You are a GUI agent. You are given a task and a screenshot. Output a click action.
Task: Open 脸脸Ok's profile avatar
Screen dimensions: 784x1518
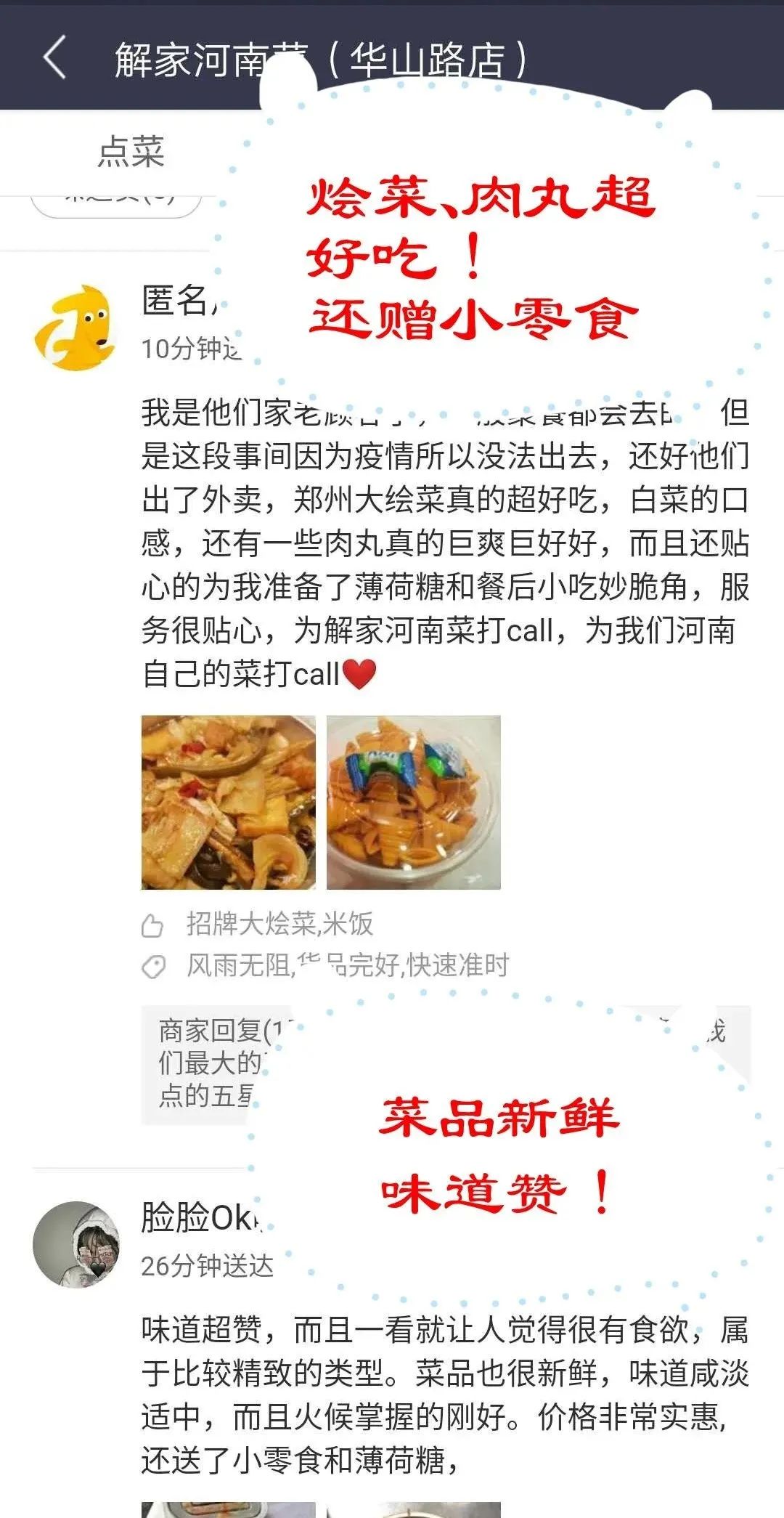(x=76, y=1244)
